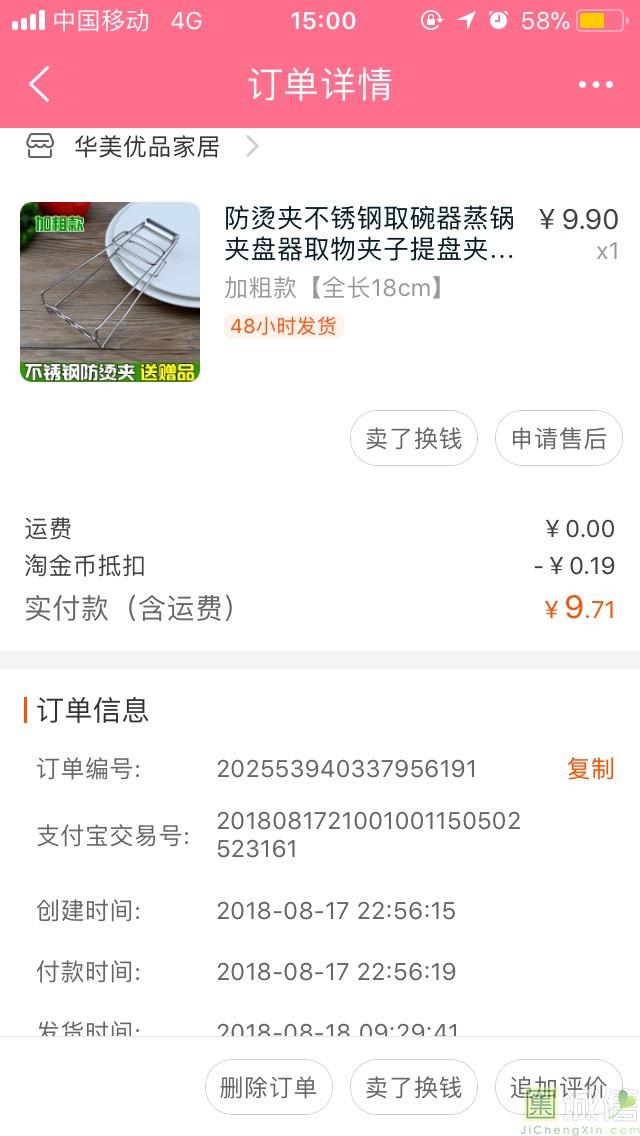Copy the order number with 复制

(x=590, y=768)
